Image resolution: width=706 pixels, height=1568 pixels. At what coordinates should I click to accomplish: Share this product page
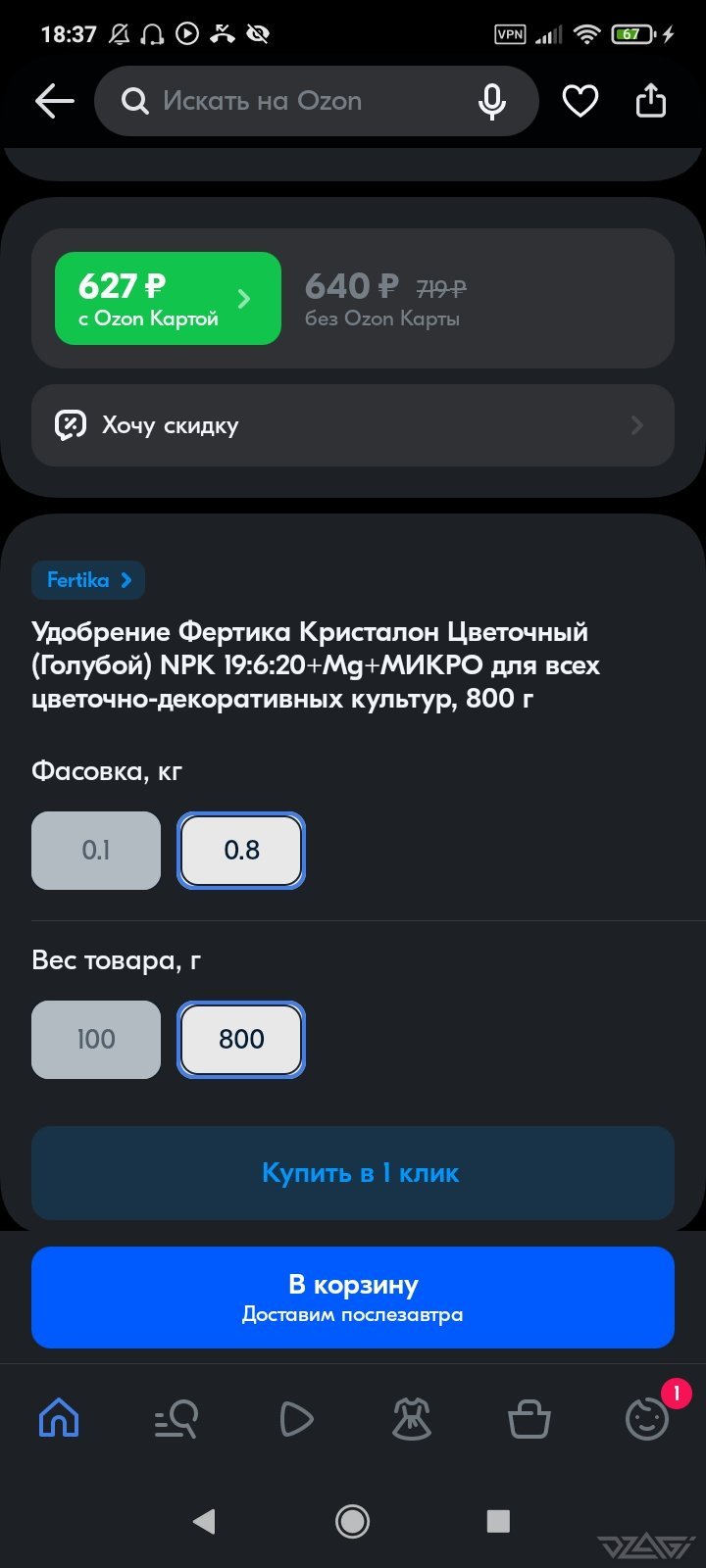651,101
